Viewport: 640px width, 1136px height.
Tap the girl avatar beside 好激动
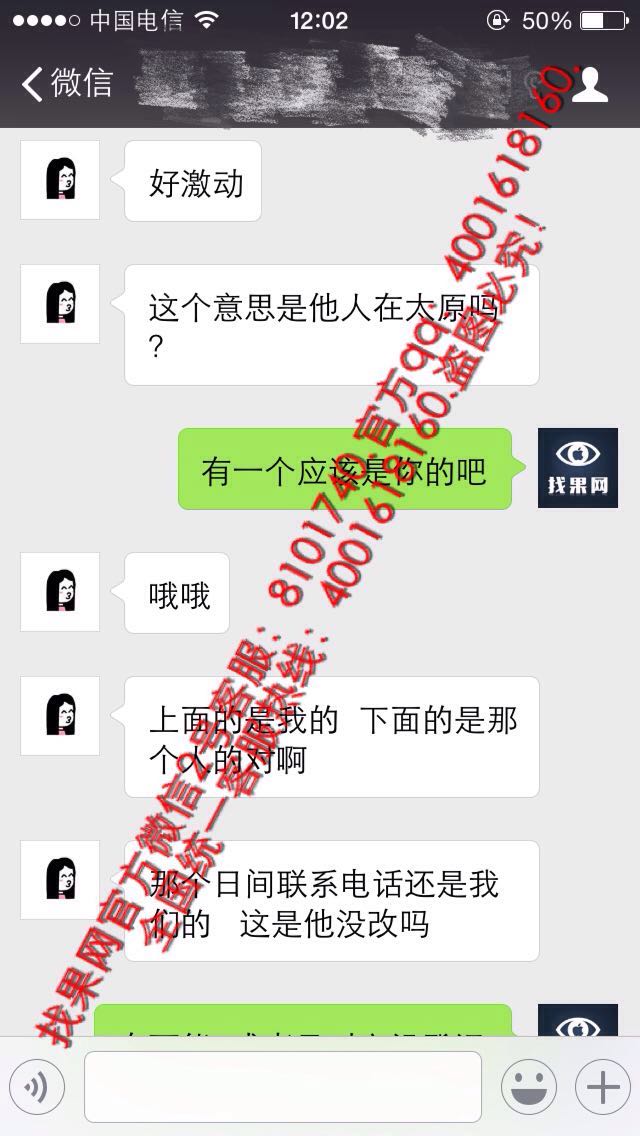pyautogui.click(x=60, y=180)
